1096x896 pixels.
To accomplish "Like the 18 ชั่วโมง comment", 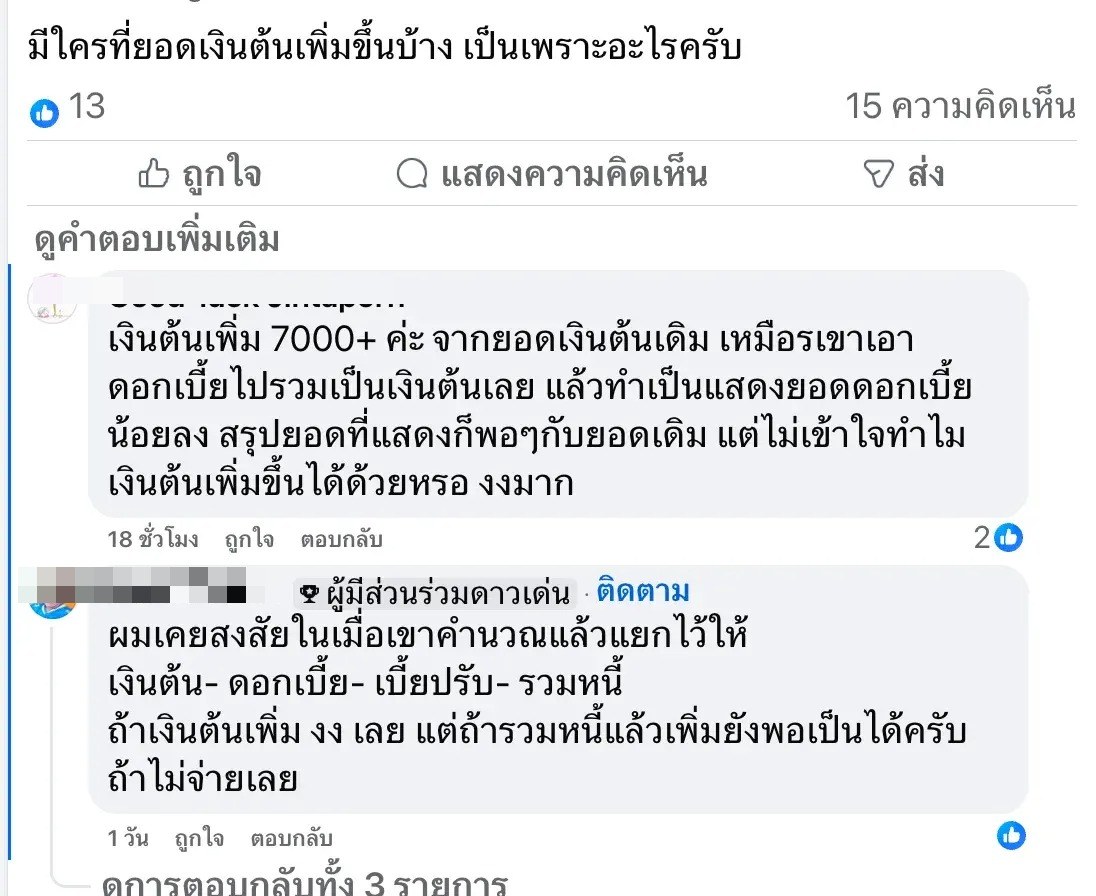I will pos(249,540).
